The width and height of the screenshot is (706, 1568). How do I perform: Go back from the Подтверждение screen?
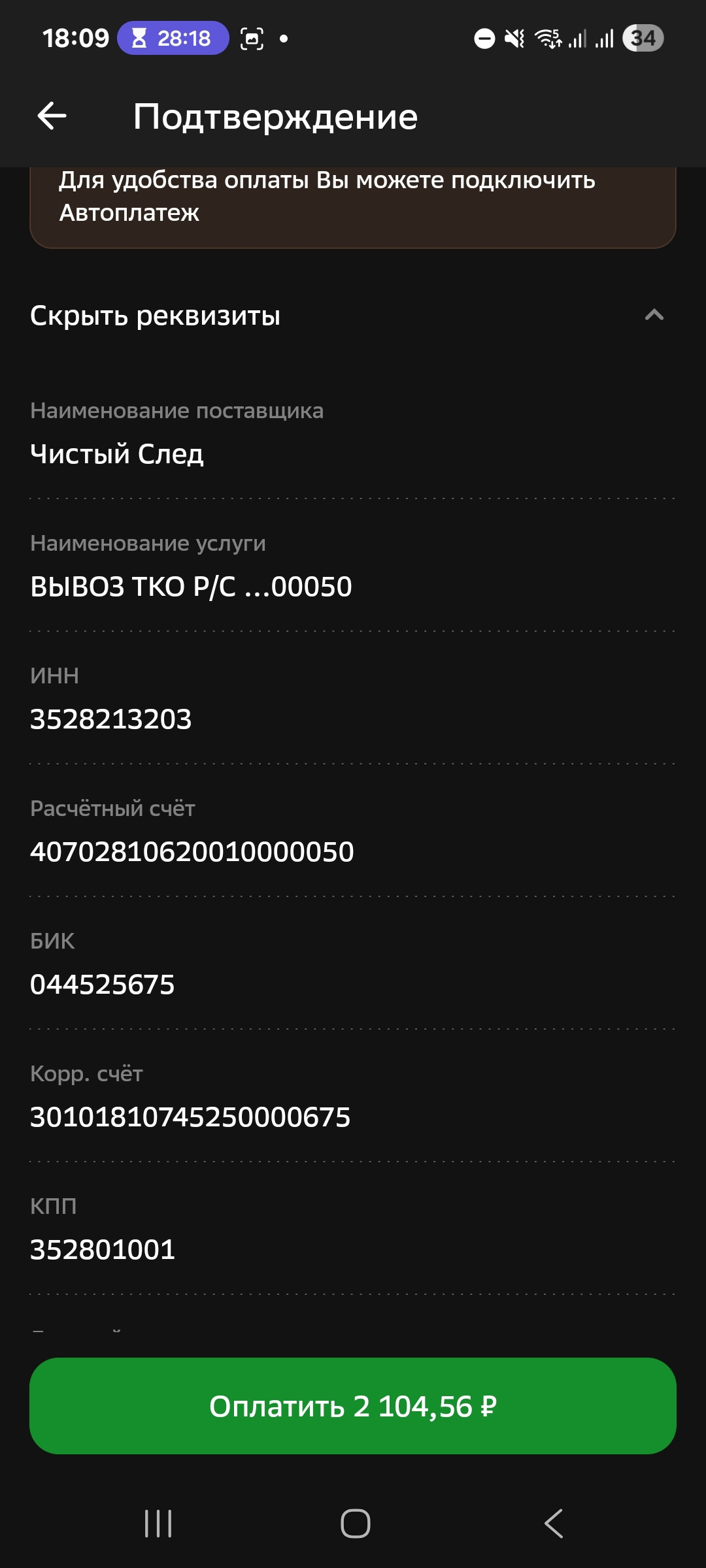[x=52, y=117]
